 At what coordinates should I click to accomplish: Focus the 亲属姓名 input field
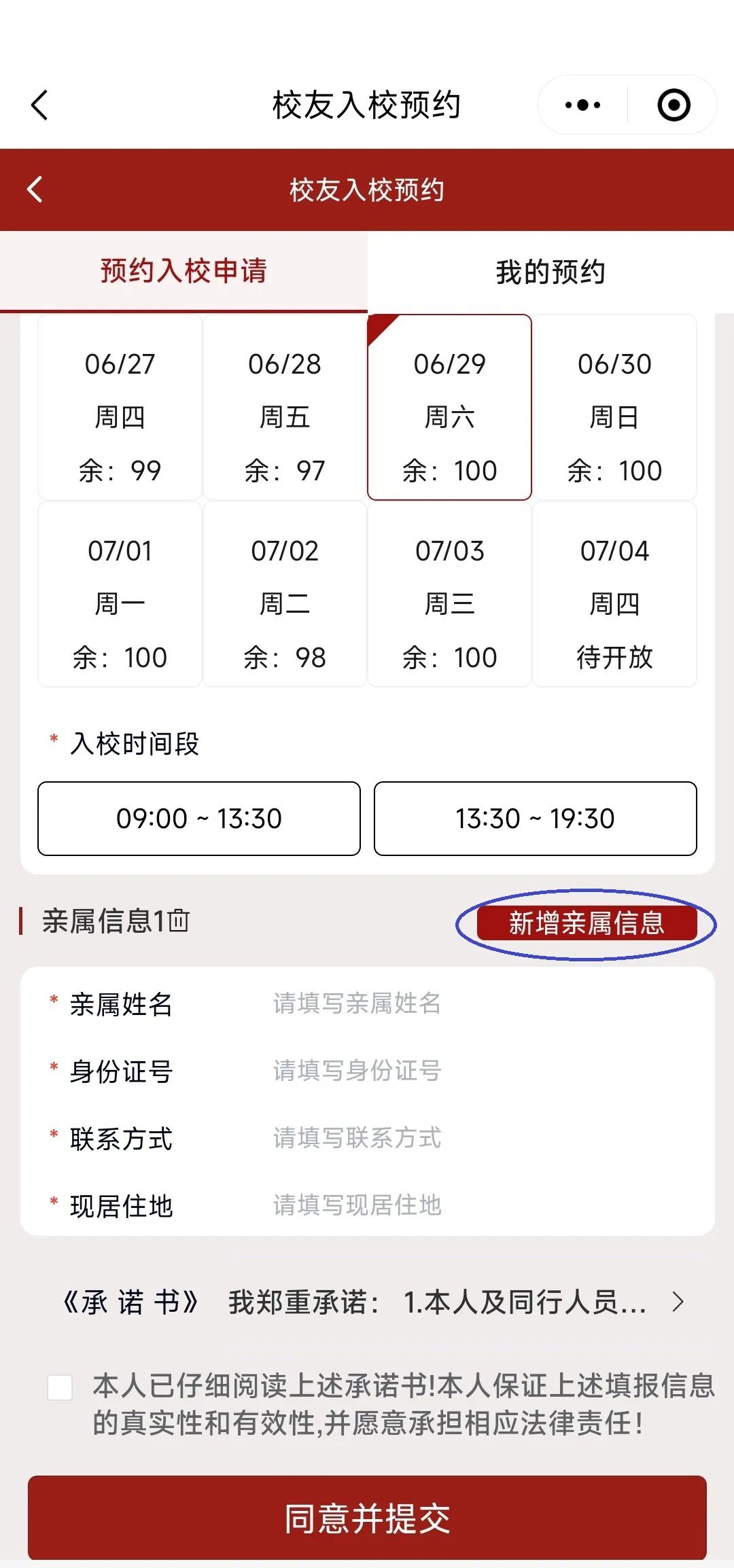pyautogui.click(x=476, y=1003)
